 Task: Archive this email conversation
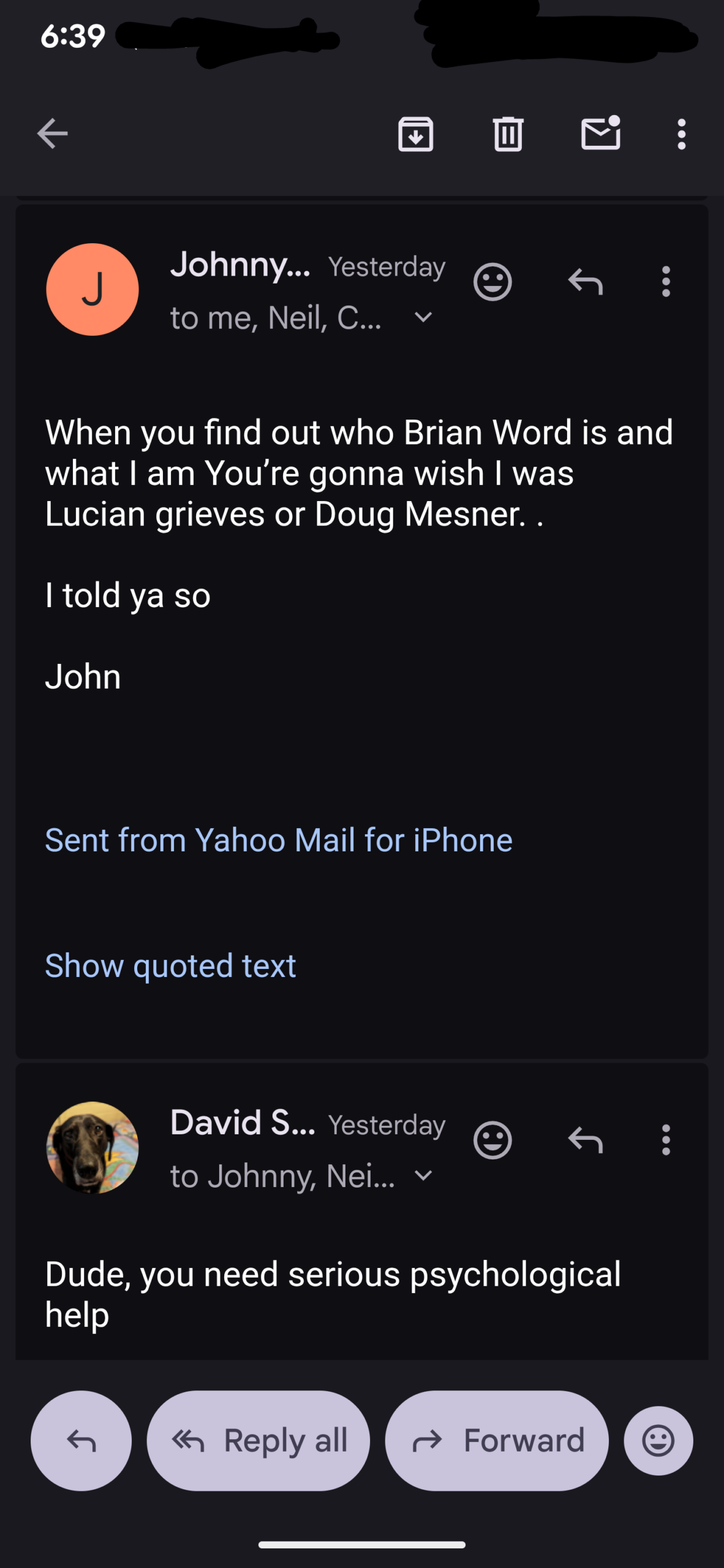[x=416, y=134]
